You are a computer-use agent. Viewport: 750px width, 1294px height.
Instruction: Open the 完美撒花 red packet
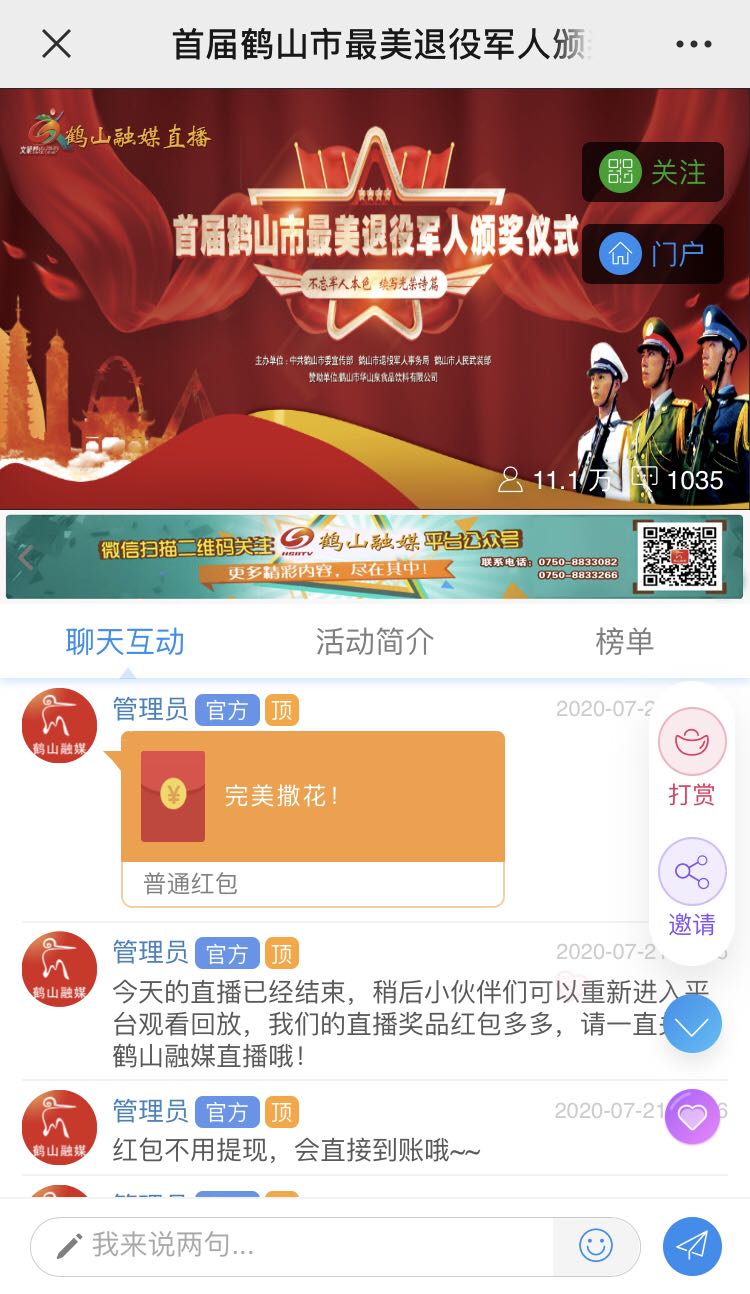(312, 817)
